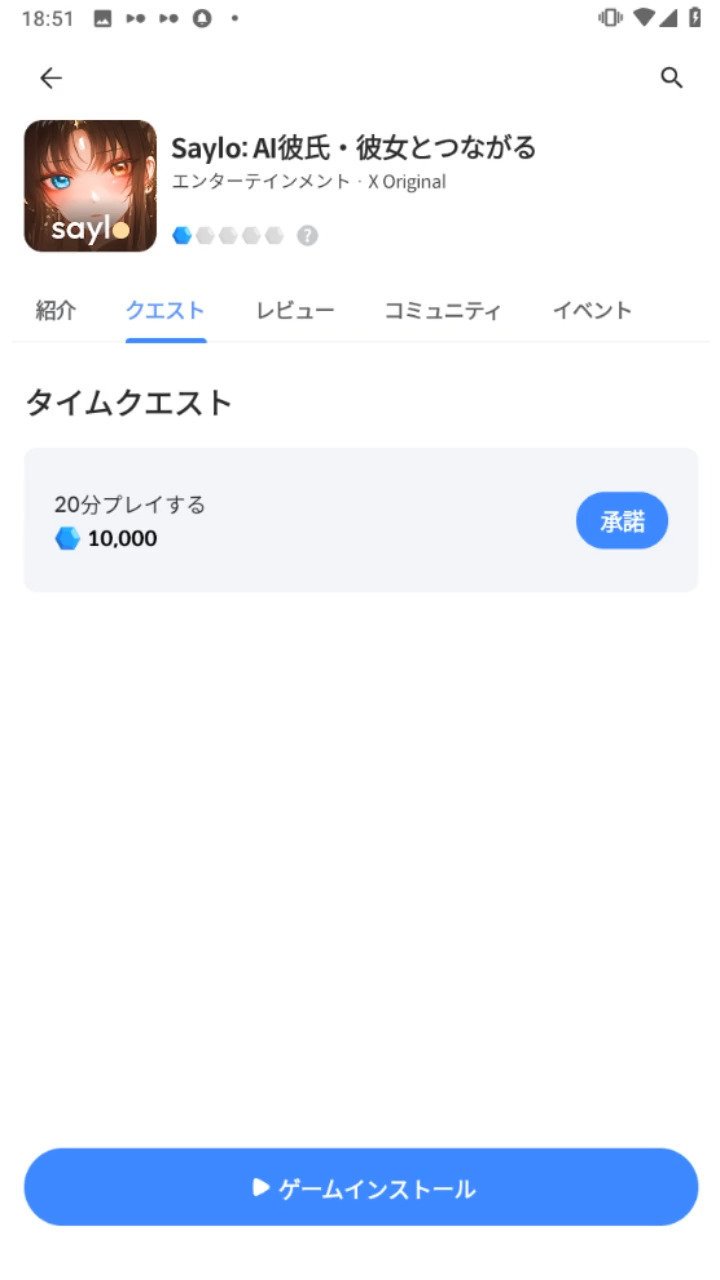This screenshot has height=1280, width=720.
Task: Open search with the magnifier icon
Action: 673,77
